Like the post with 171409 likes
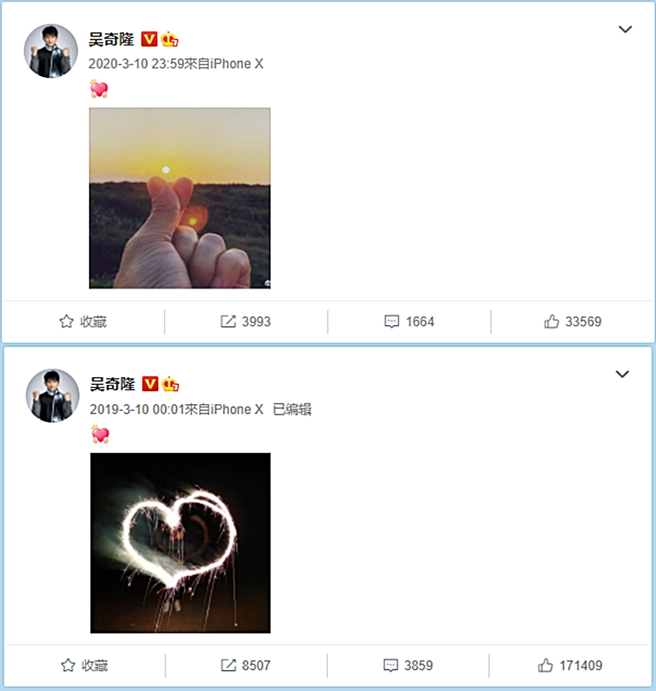656x691 pixels. click(572, 665)
